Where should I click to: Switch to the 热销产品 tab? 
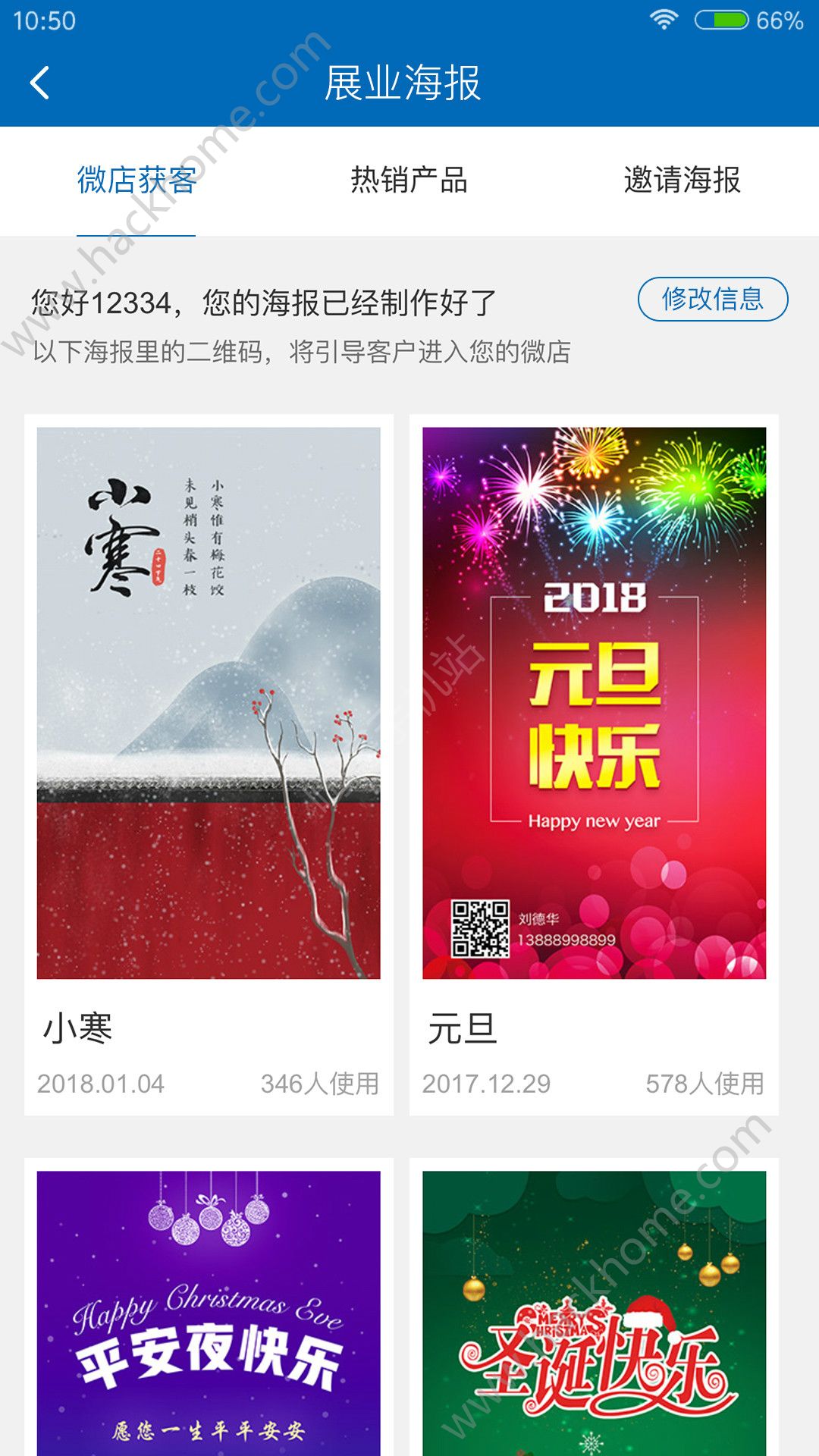409,180
